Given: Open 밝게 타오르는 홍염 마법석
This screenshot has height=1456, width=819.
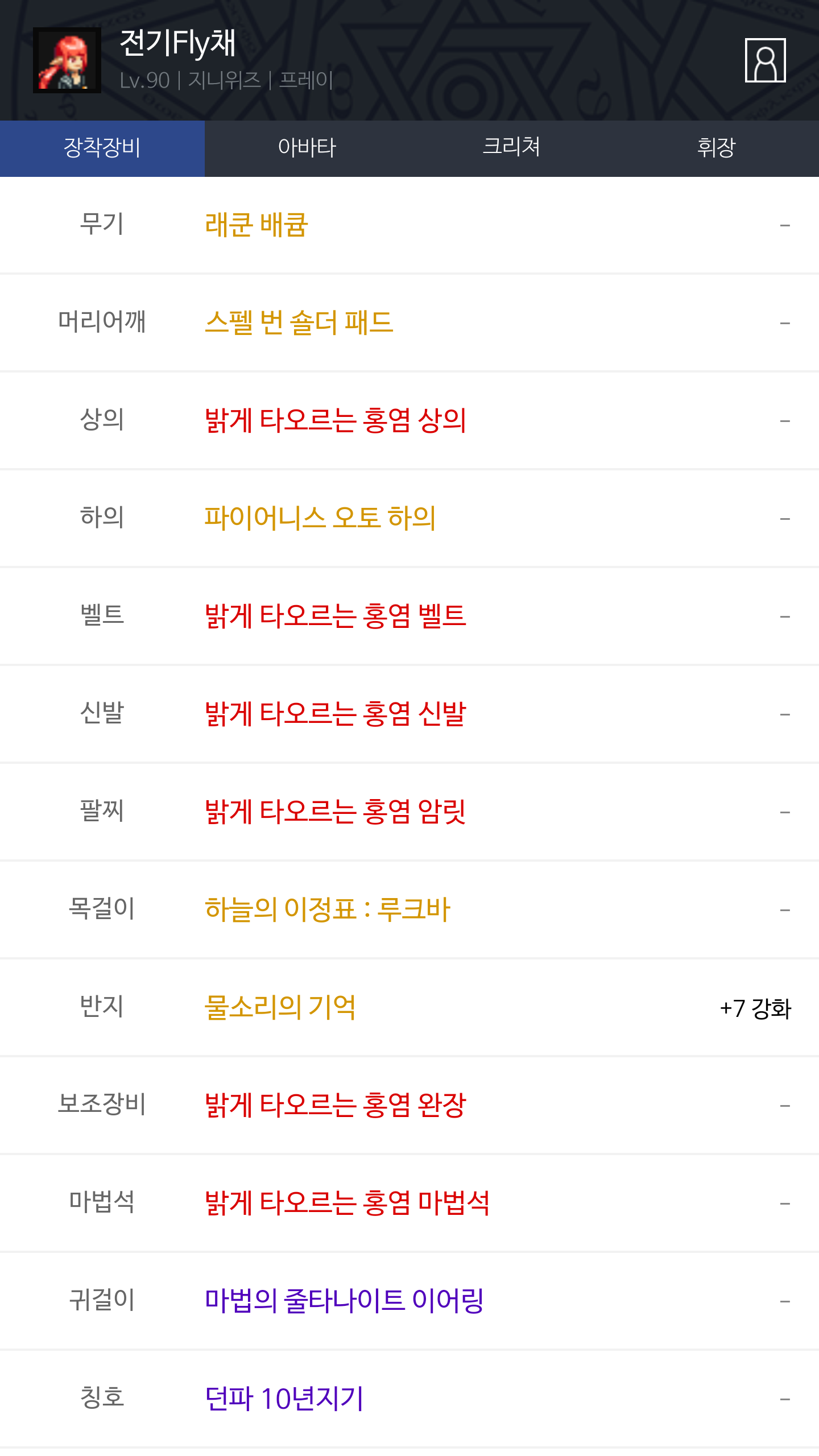Looking at the screenshot, I should (x=347, y=1203).
